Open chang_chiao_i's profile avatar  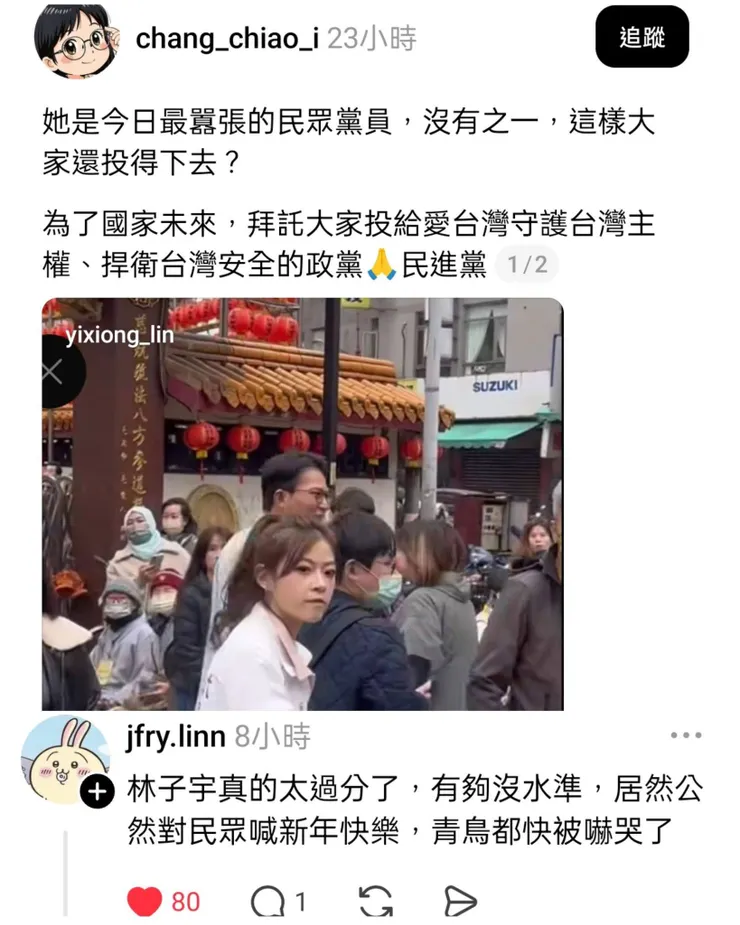75,40
